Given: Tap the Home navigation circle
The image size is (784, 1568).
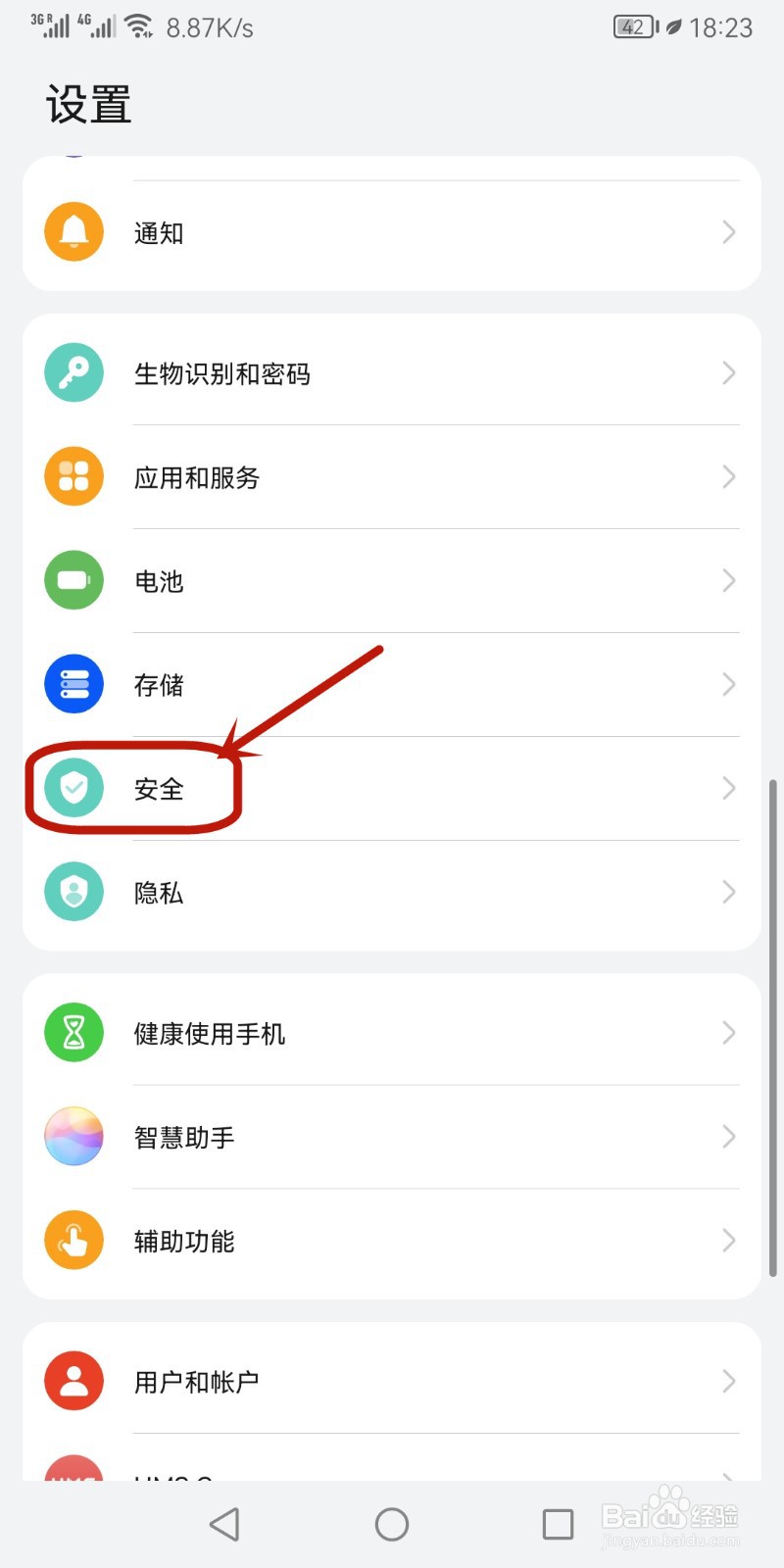Looking at the screenshot, I should [x=391, y=1524].
